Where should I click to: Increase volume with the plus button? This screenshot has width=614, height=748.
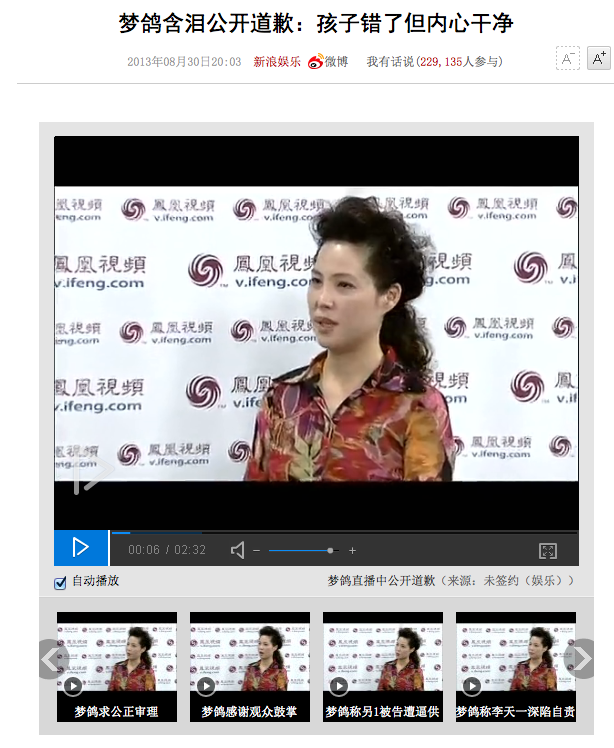352,550
